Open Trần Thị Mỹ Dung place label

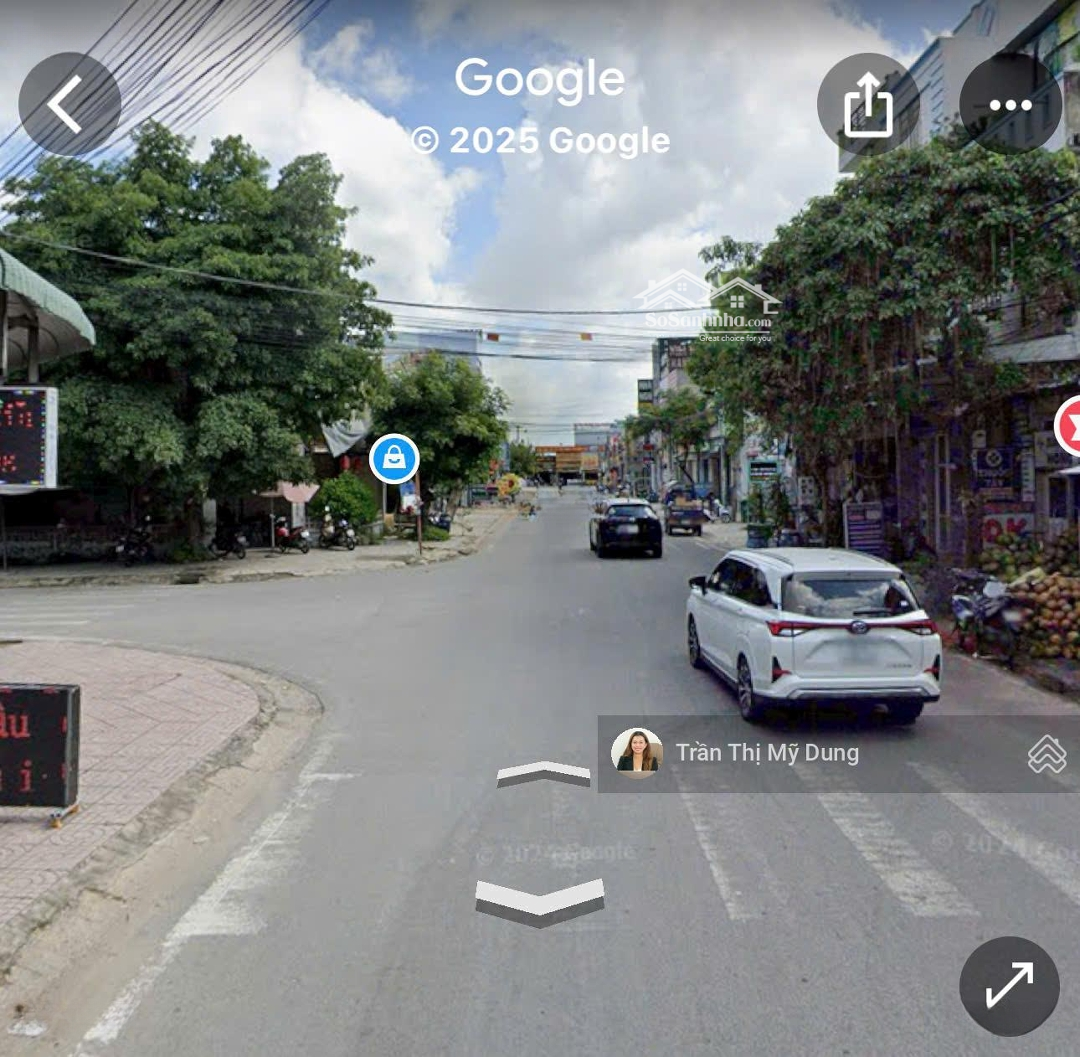click(x=766, y=753)
